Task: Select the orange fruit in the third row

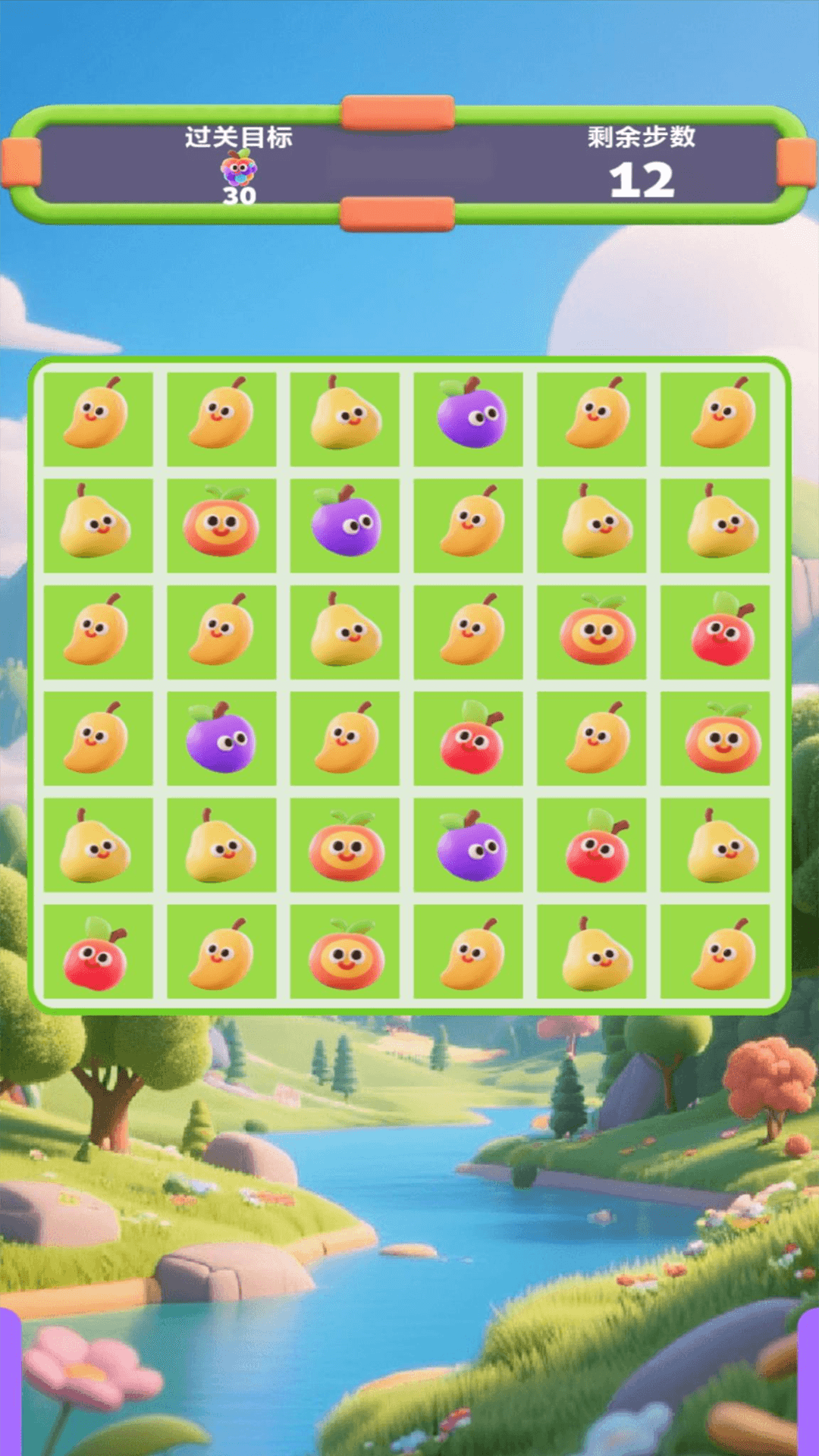Action: point(598,630)
